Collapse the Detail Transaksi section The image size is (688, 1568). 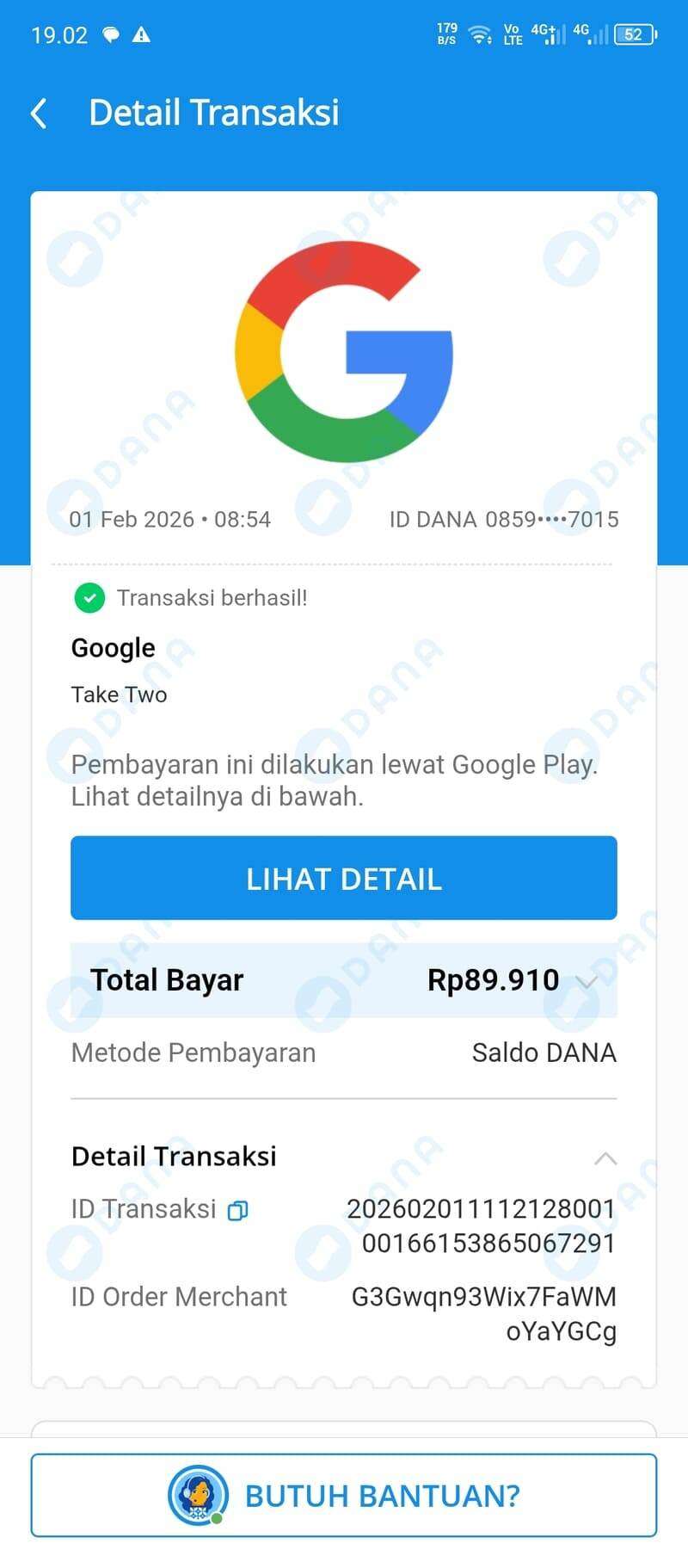tap(605, 1158)
